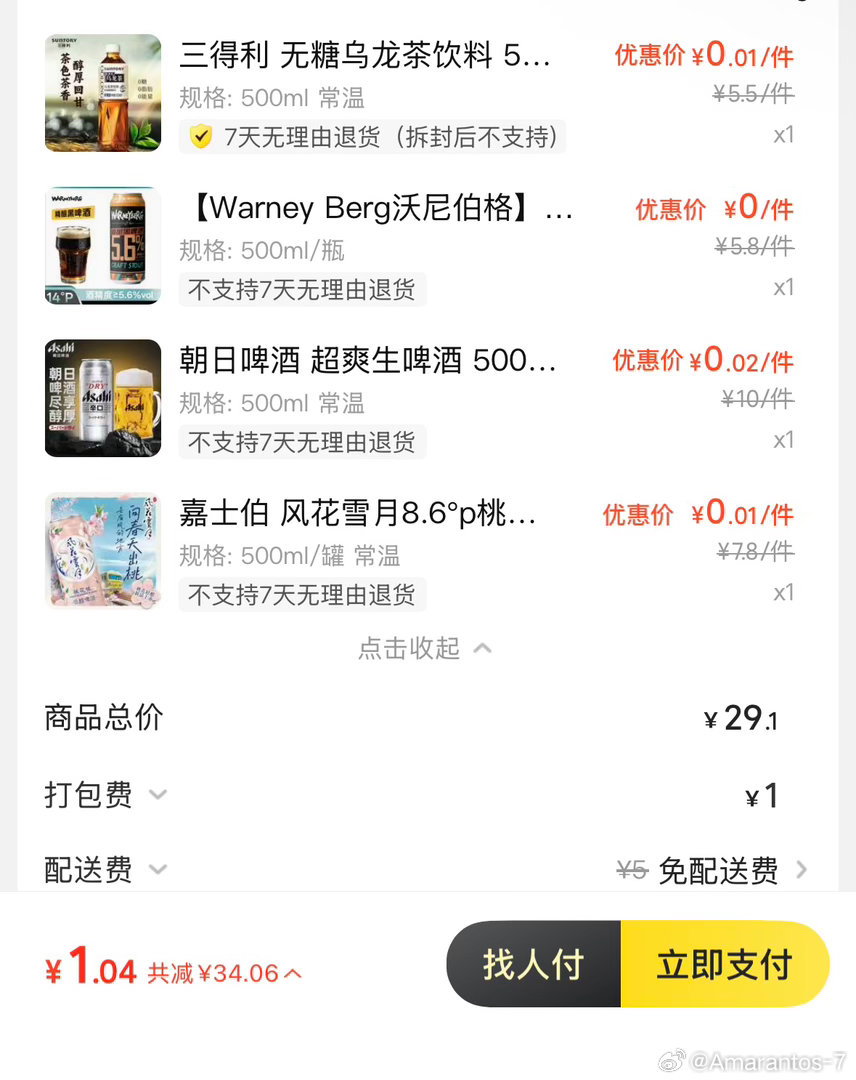
Task: Open the 嘉士伯 风花雪月 item
Action: [x=358, y=514]
